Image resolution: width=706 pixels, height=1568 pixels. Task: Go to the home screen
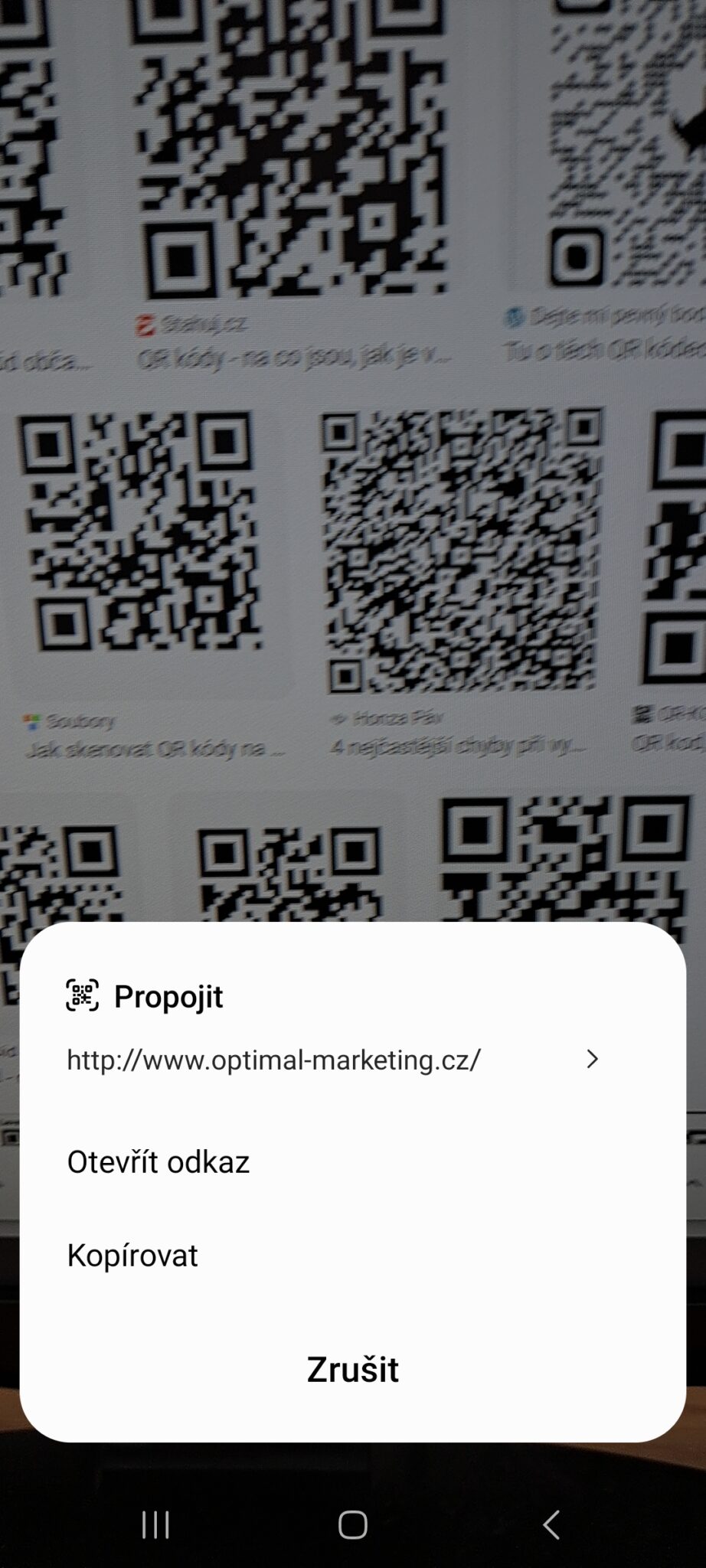[x=353, y=1524]
